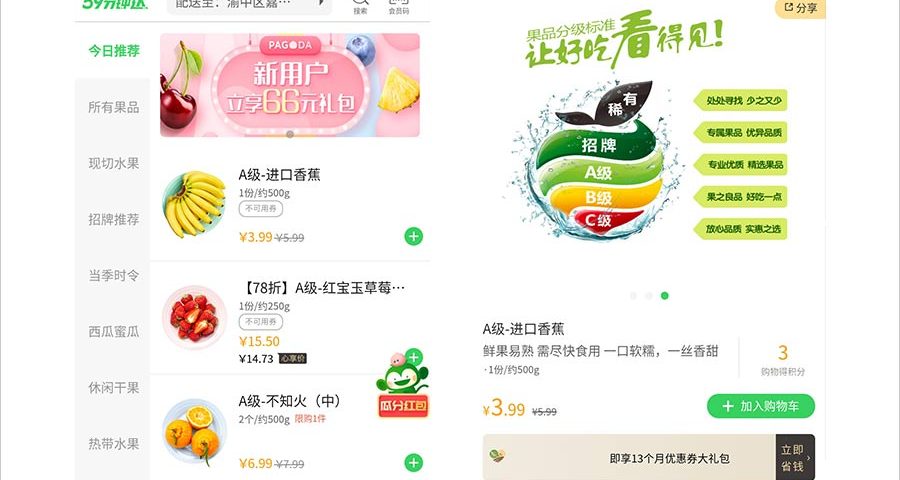Open 休闲干果 category

click(x=113, y=387)
